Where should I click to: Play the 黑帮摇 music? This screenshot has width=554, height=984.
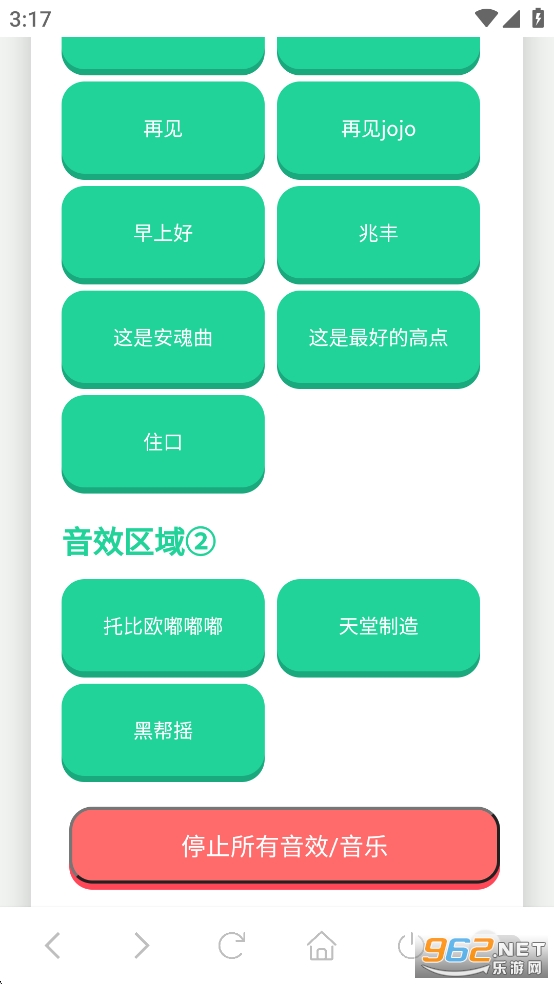point(163,732)
